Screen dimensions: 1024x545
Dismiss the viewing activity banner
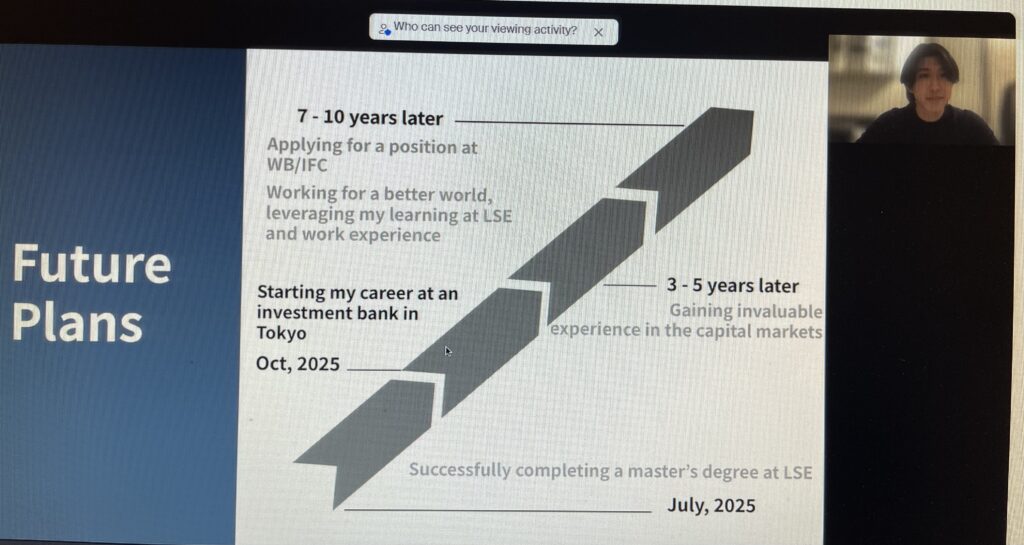[598, 31]
